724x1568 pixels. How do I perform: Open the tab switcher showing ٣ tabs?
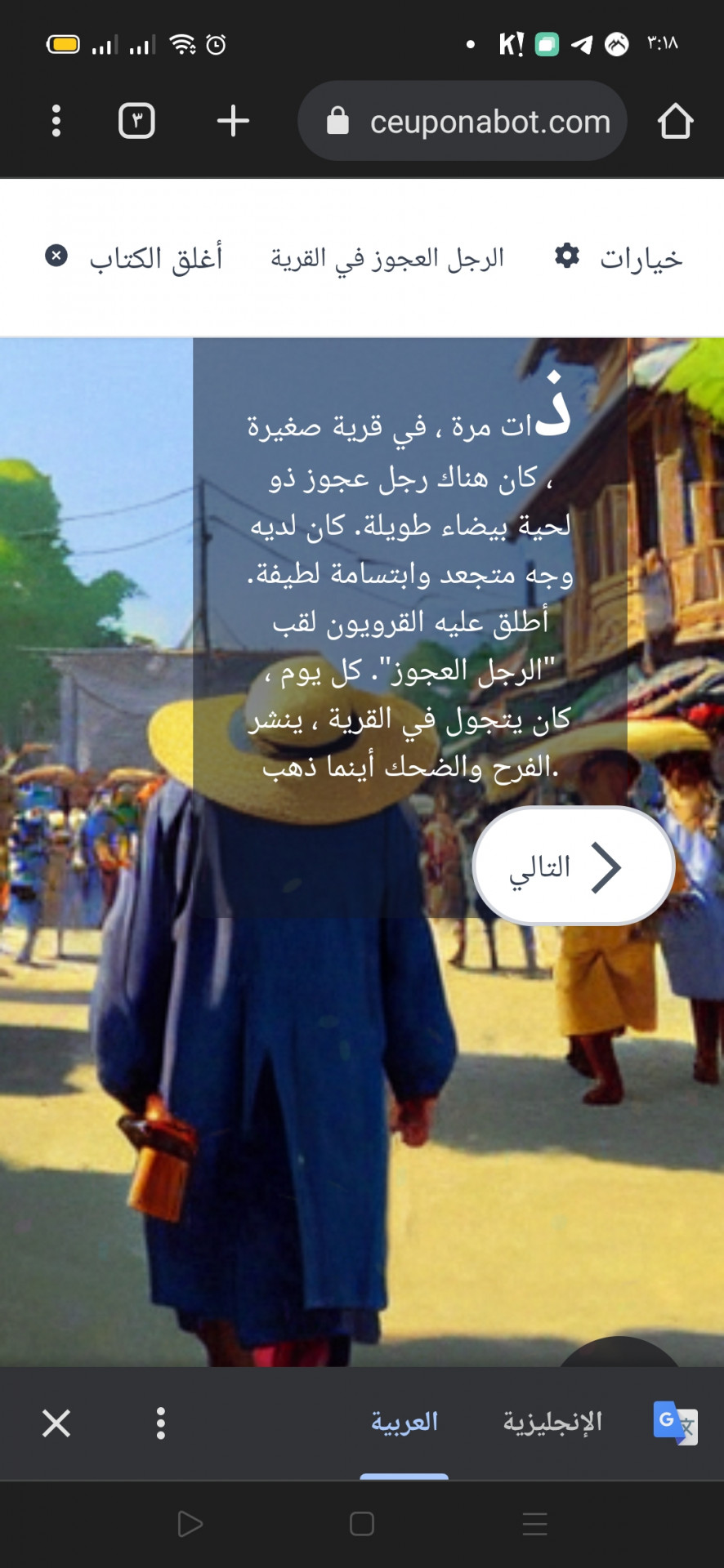point(136,121)
